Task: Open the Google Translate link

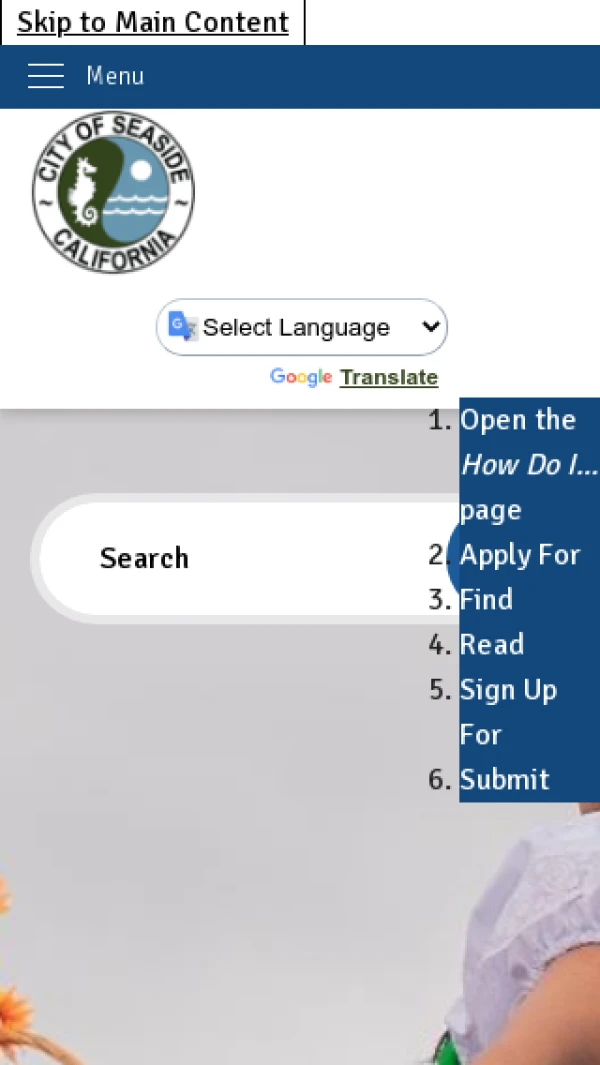Action: [388, 377]
